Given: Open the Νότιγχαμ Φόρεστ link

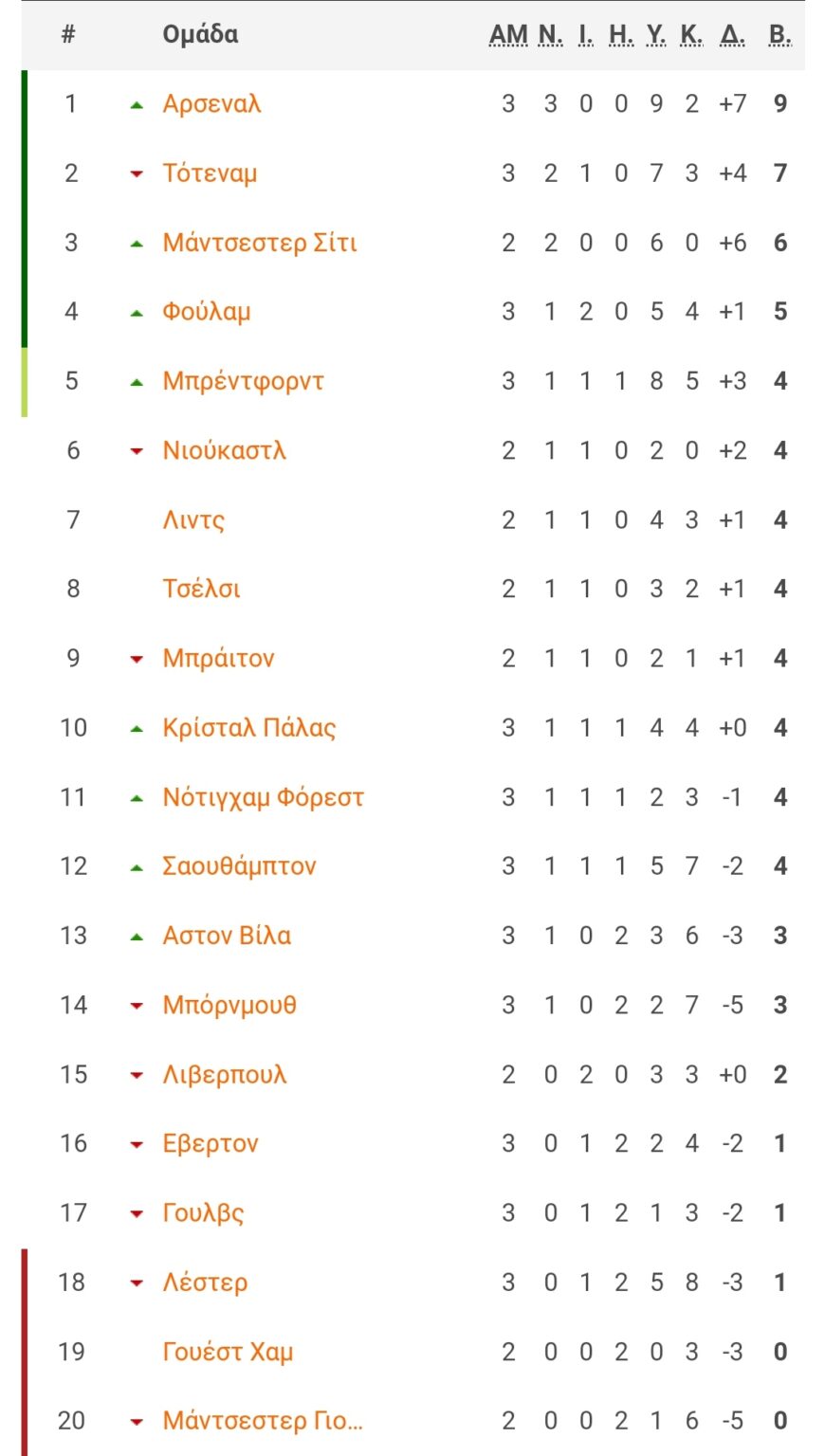Looking at the screenshot, I should [263, 797].
